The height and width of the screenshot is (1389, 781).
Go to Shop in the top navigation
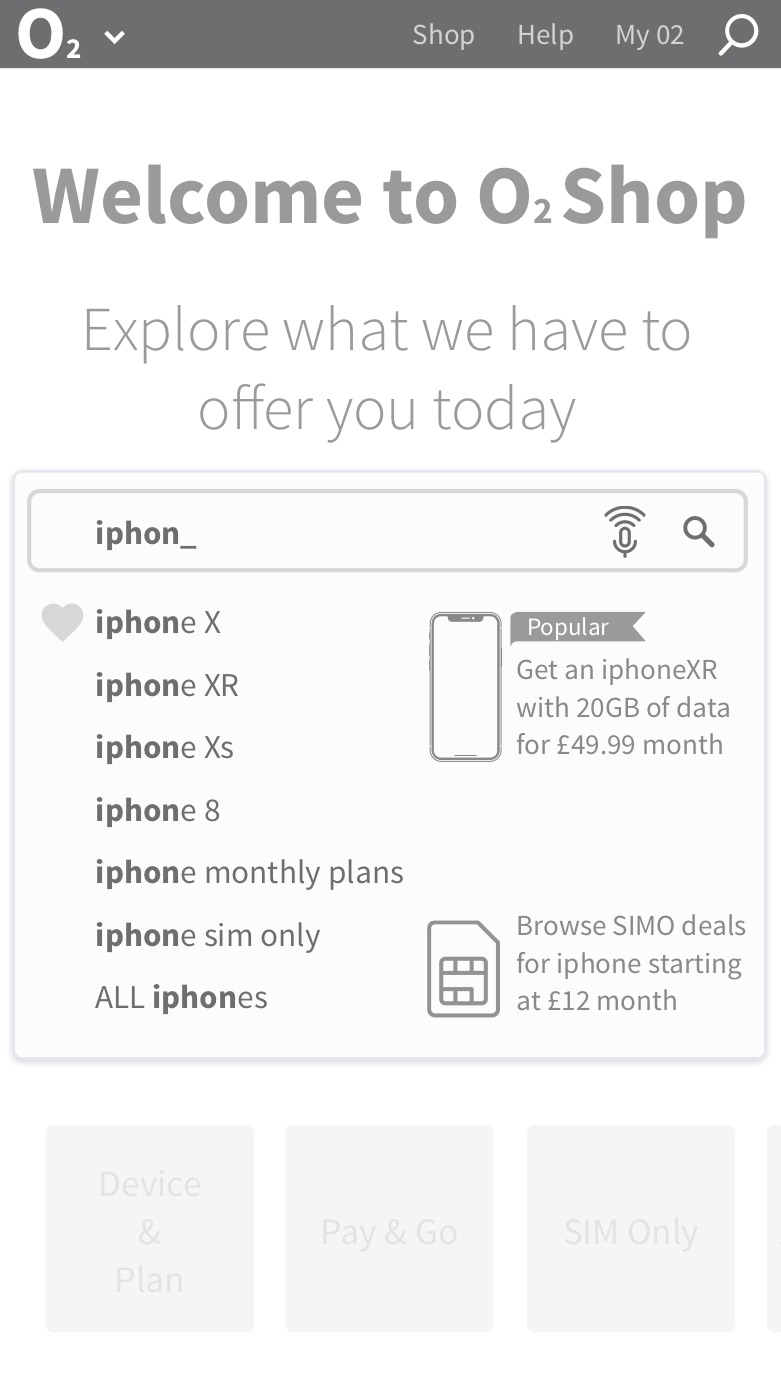443,35
